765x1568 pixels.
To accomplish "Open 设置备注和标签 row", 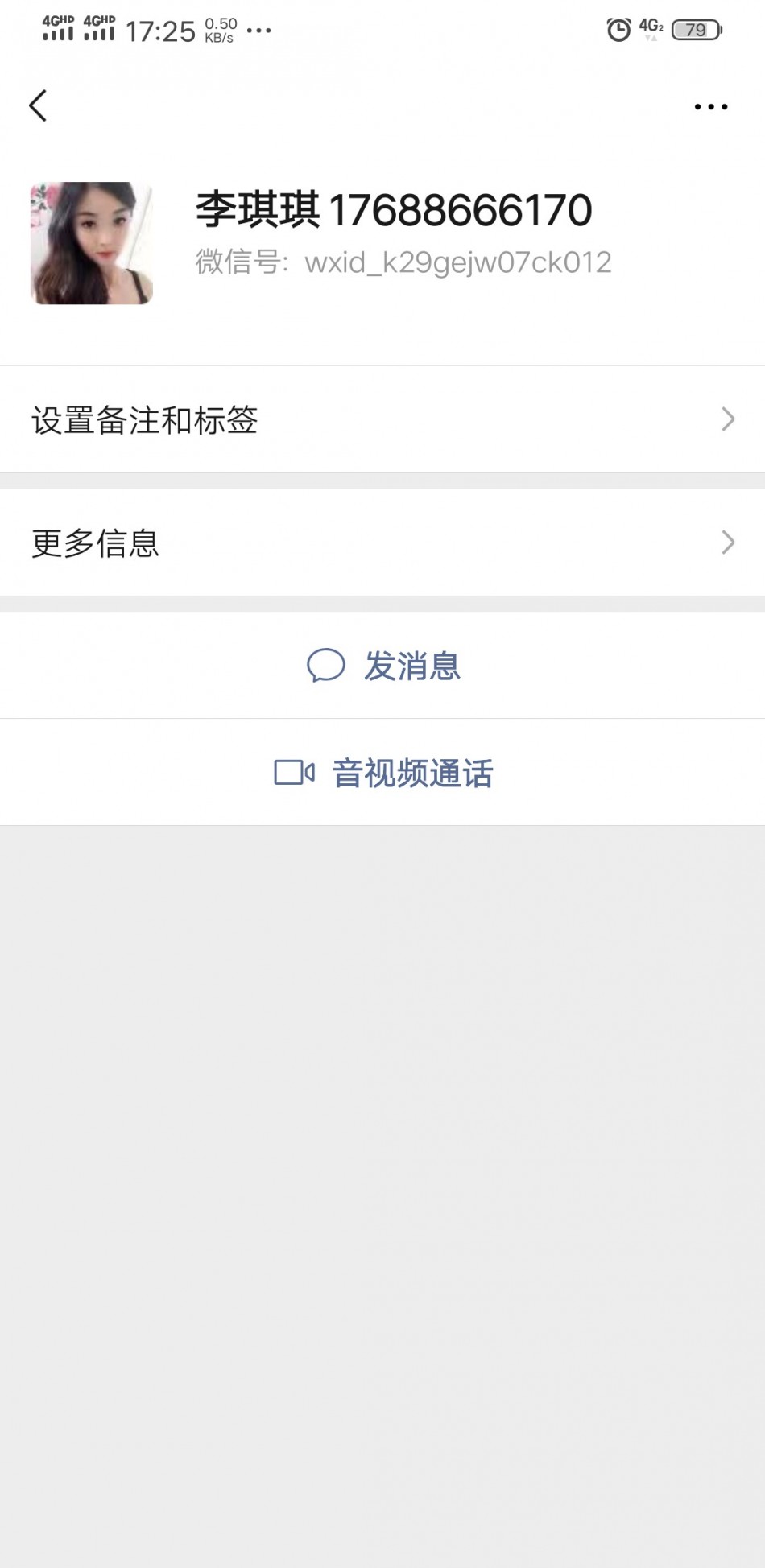I will 382,419.
